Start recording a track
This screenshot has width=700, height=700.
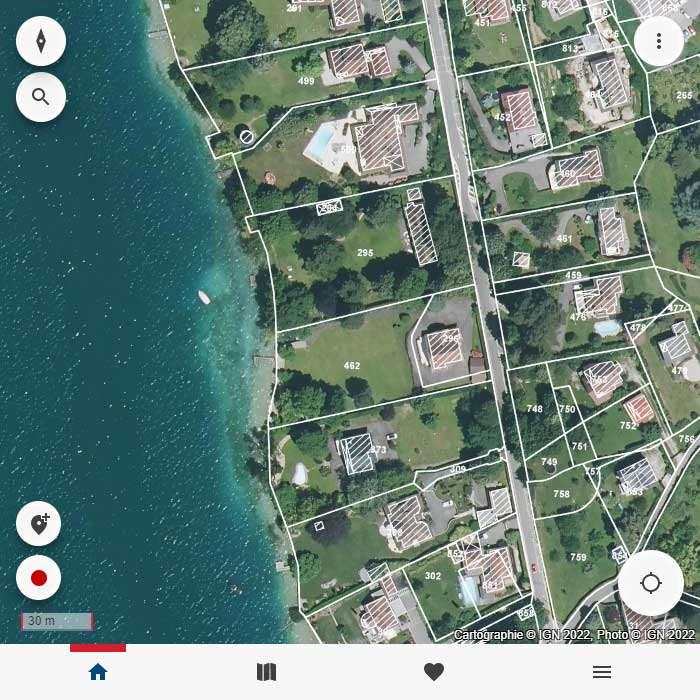(39, 578)
